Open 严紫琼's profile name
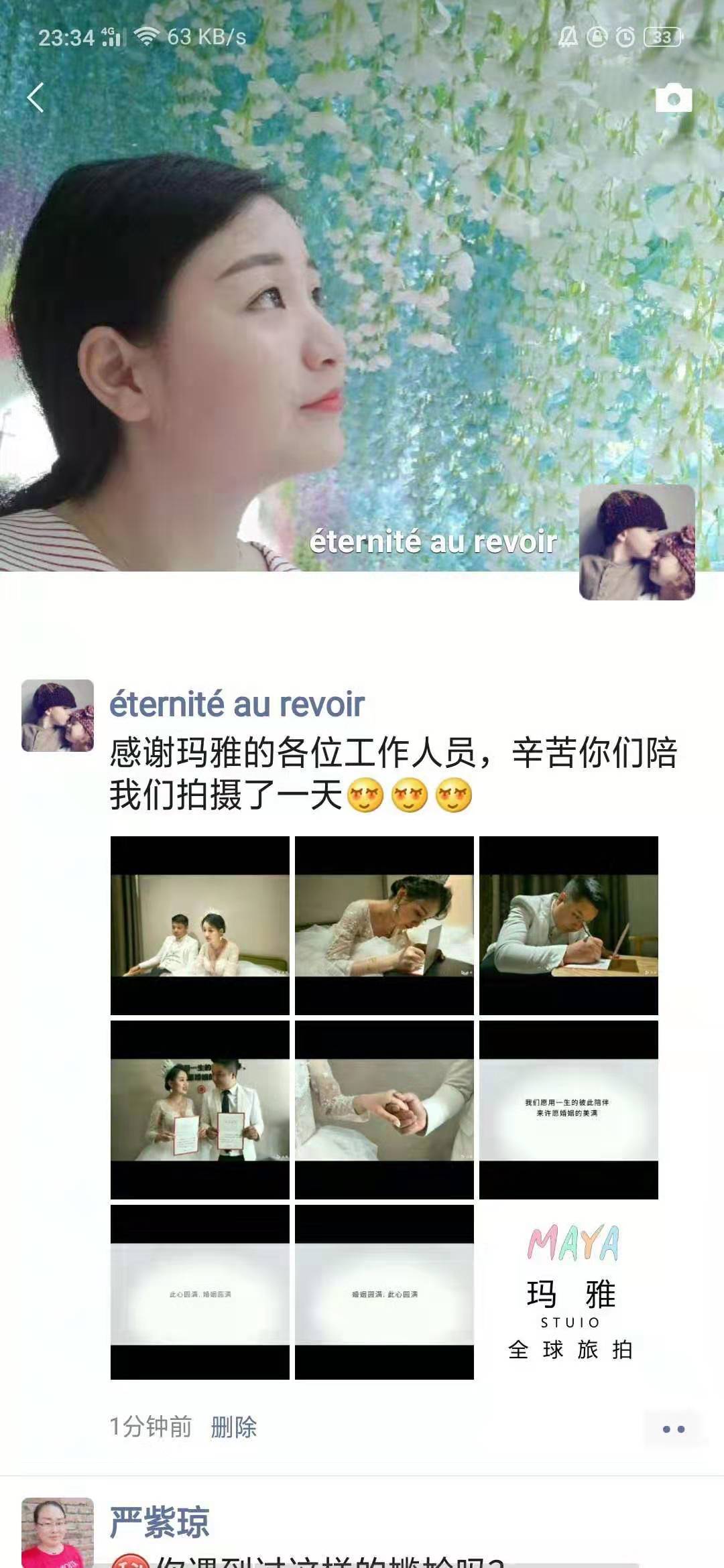The image size is (724, 1568). coord(160,1522)
